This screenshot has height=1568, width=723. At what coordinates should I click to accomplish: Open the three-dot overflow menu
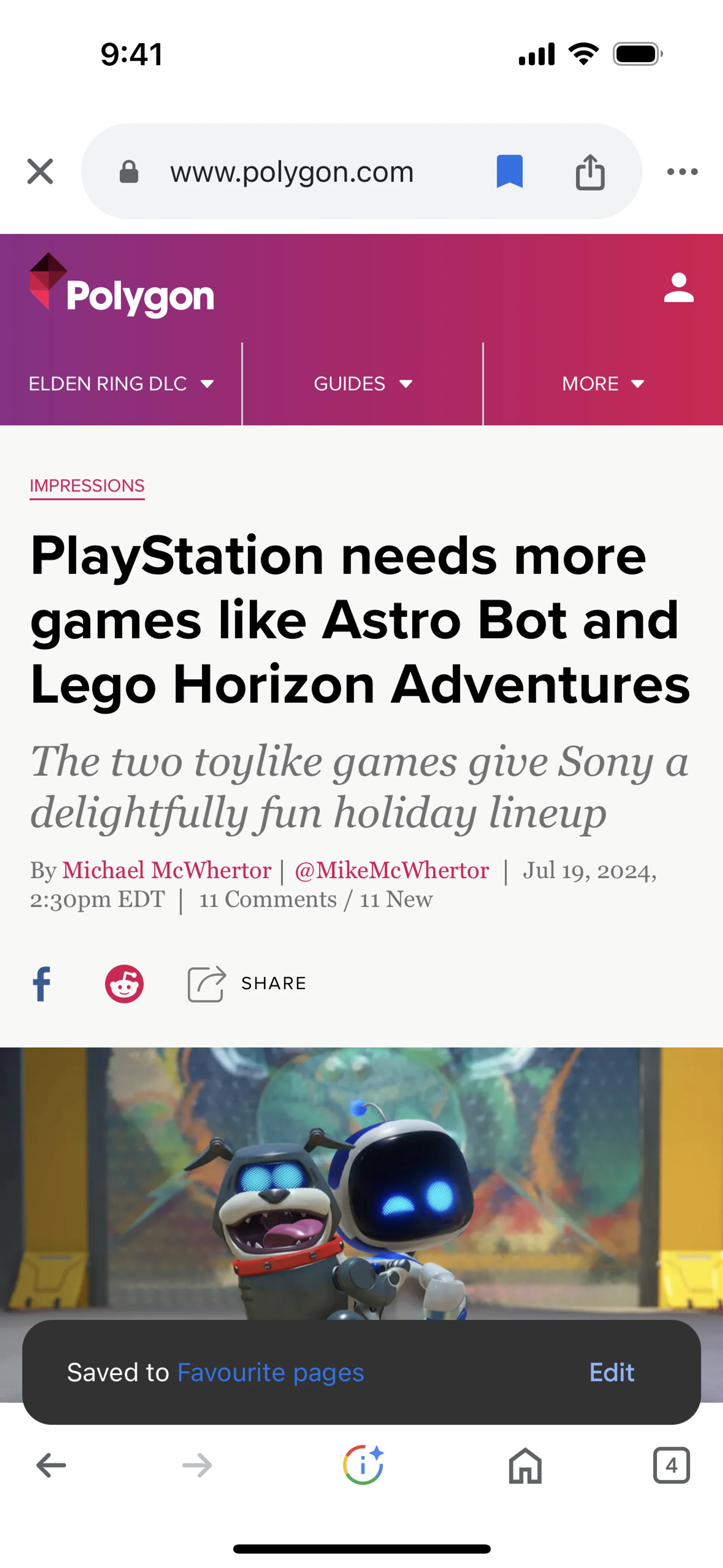(682, 172)
